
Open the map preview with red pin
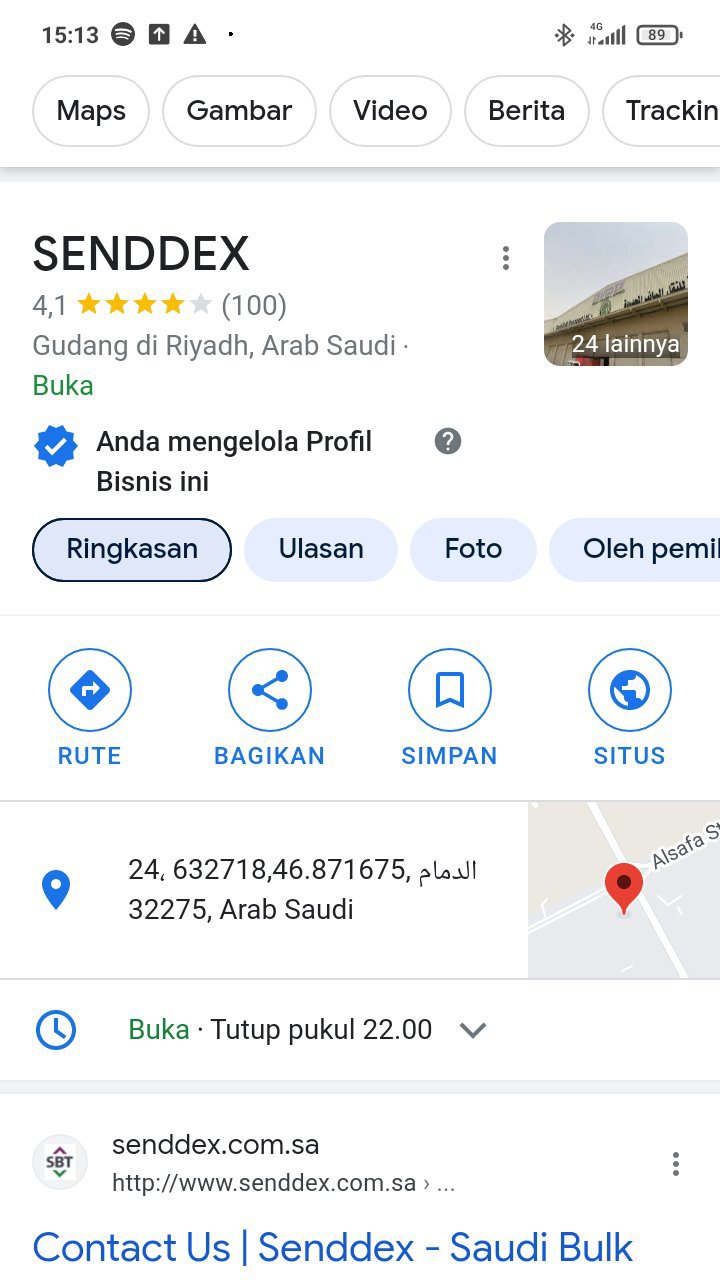pos(624,890)
